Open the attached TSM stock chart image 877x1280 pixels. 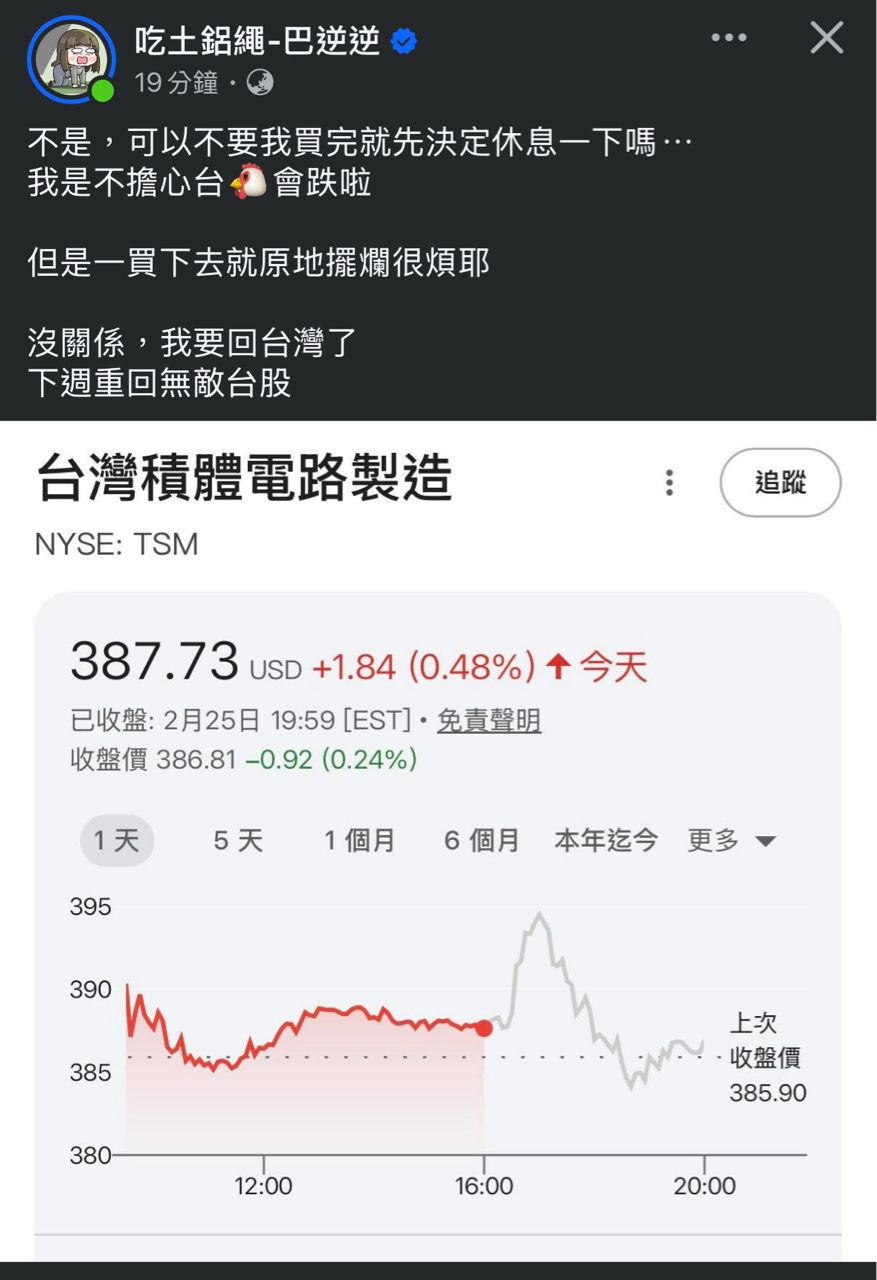[438, 840]
